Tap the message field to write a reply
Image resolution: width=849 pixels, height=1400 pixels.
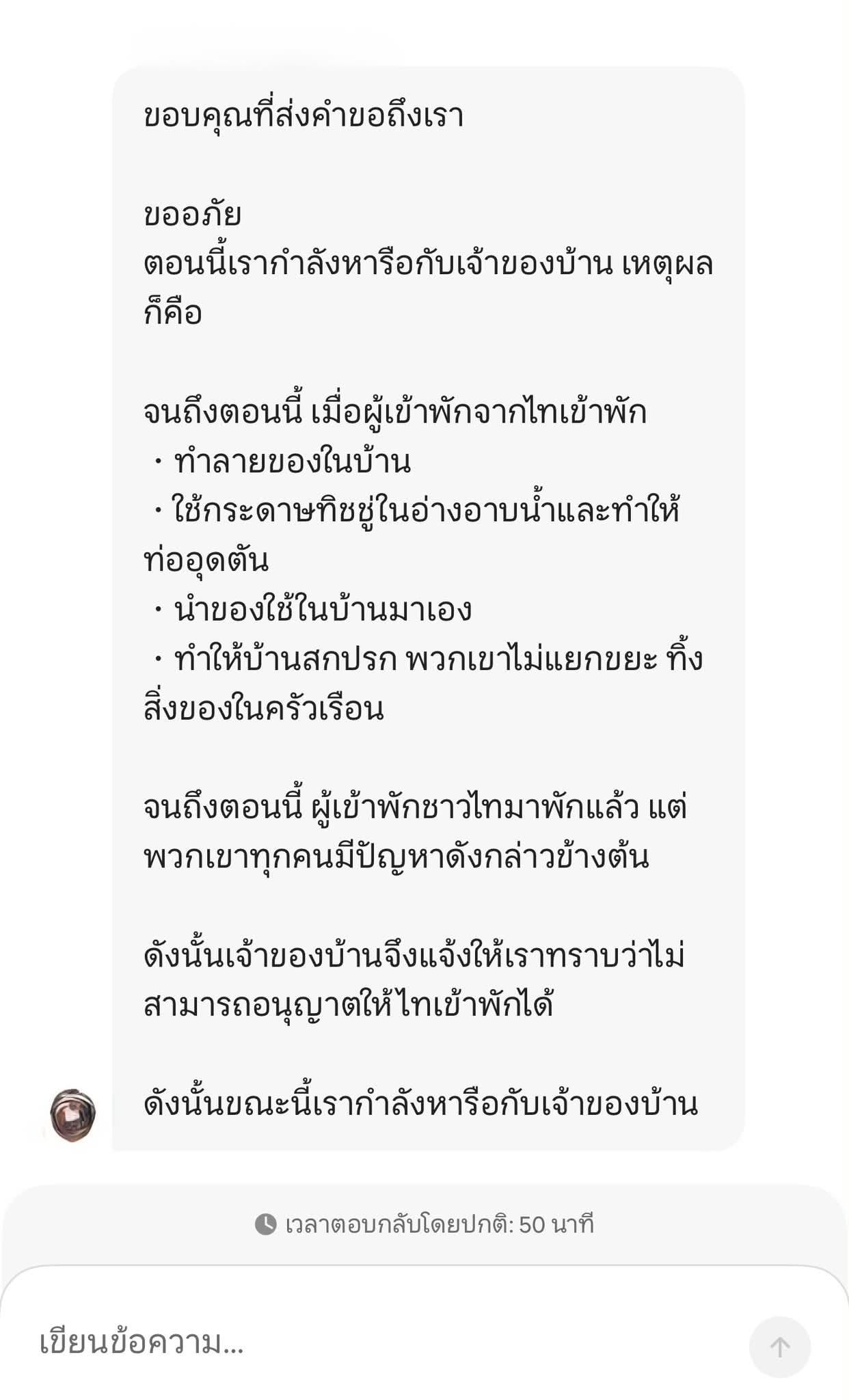(x=383, y=1343)
